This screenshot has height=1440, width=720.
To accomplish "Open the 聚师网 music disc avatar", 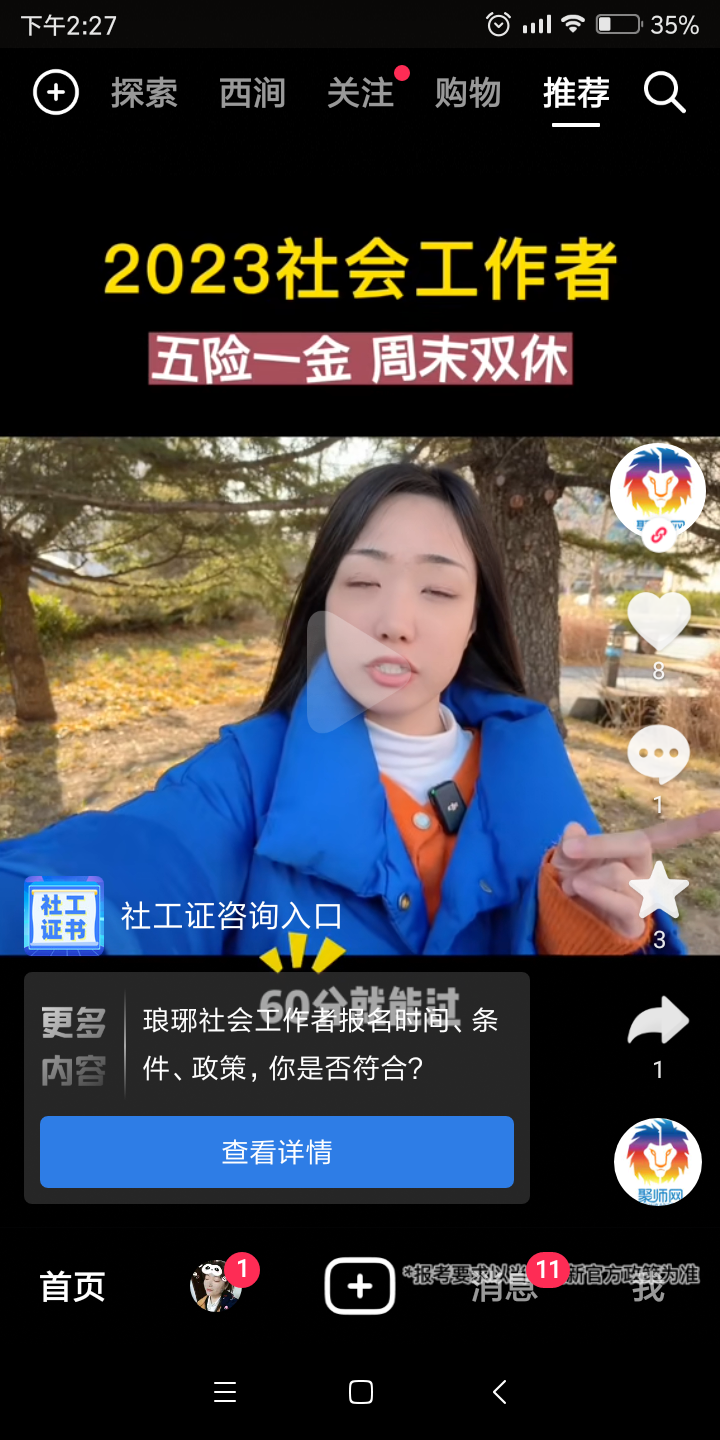I will pyautogui.click(x=658, y=1162).
